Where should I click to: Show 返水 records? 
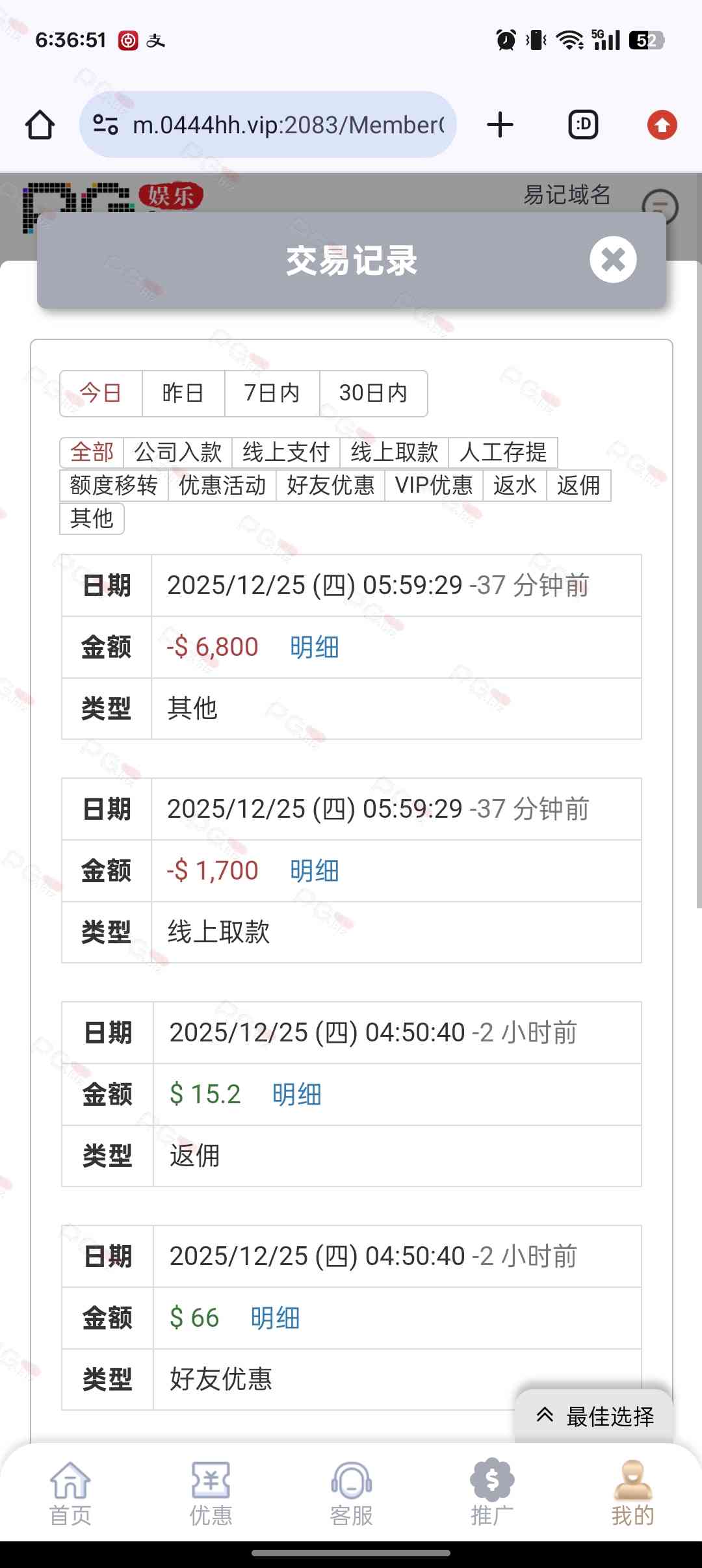(515, 486)
